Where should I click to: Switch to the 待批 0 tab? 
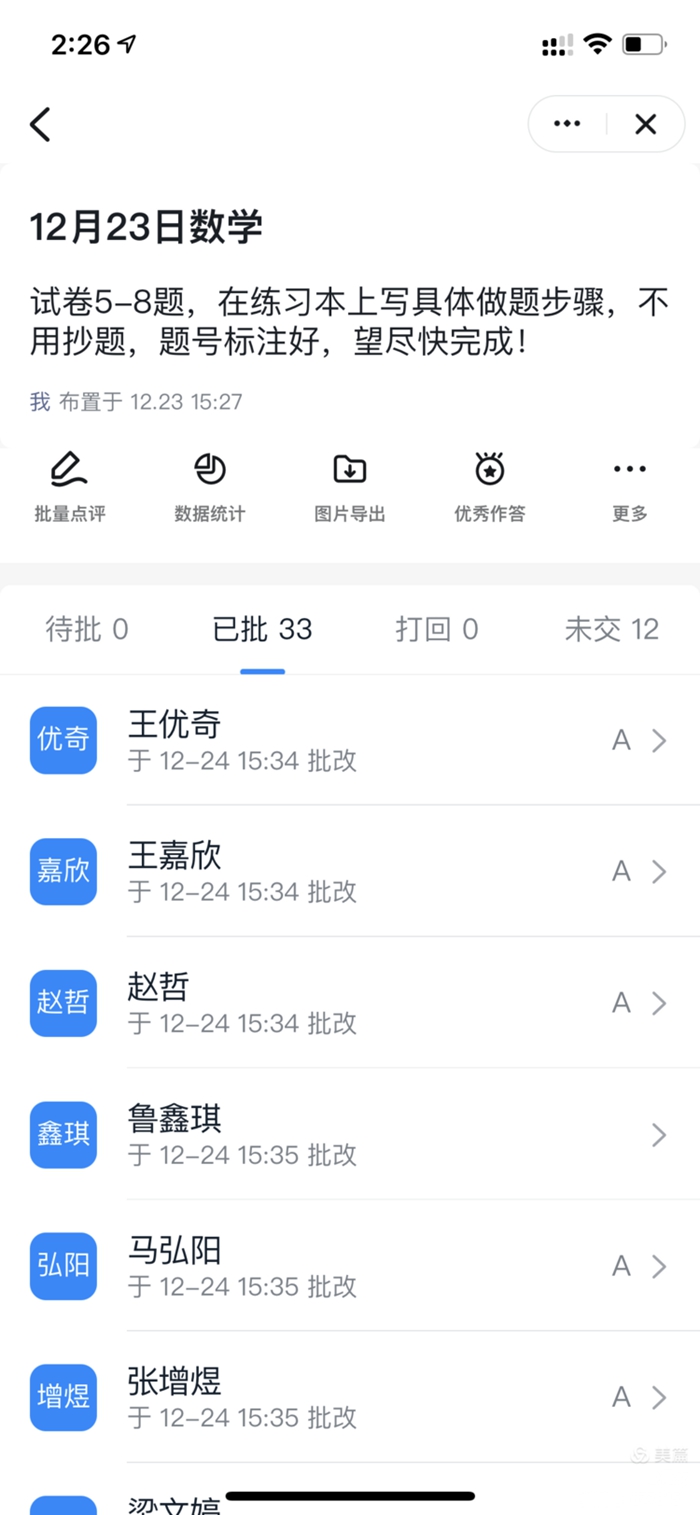pyautogui.click(x=87, y=629)
